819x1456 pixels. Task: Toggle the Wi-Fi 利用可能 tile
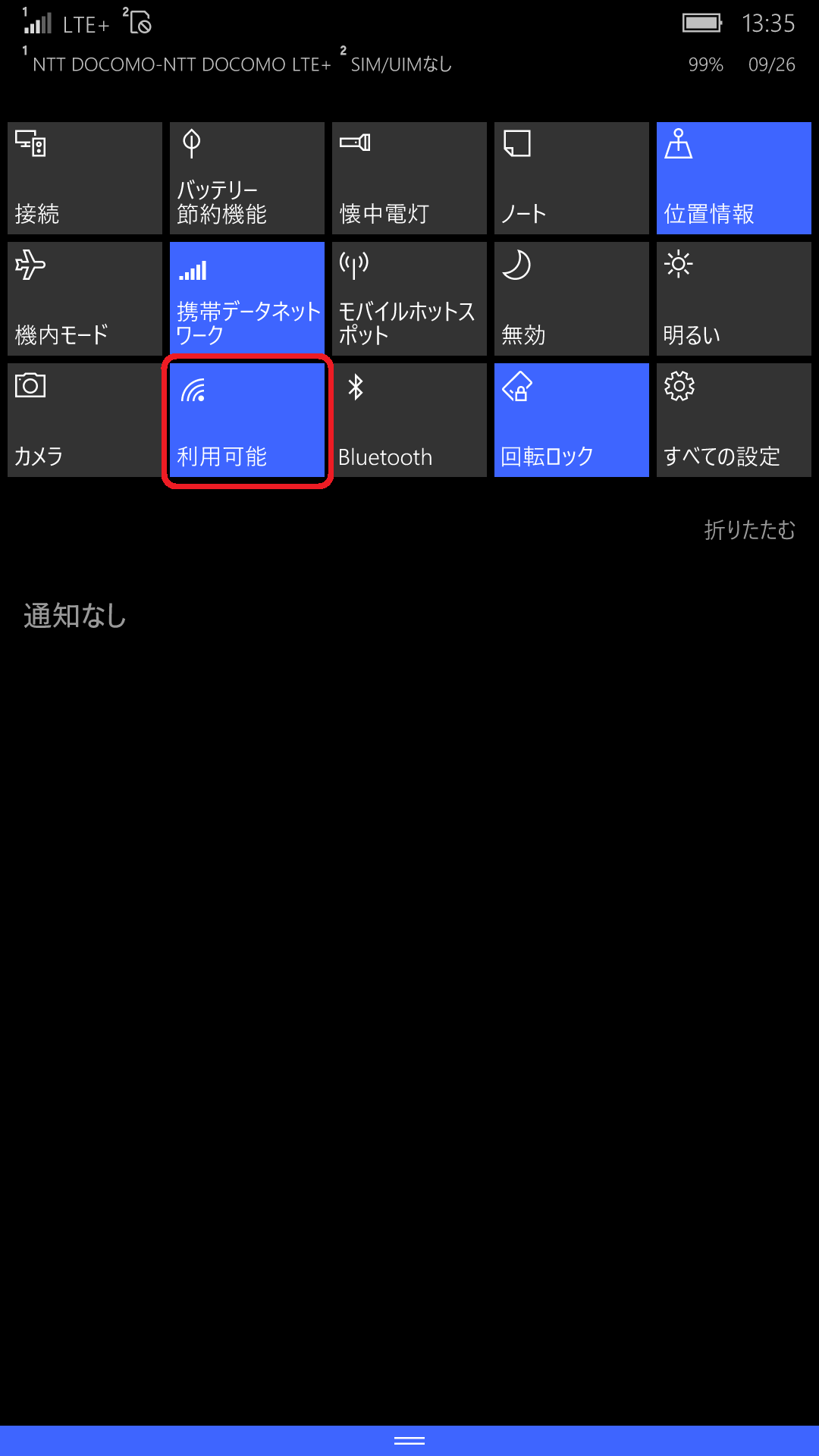pos(247,420)
